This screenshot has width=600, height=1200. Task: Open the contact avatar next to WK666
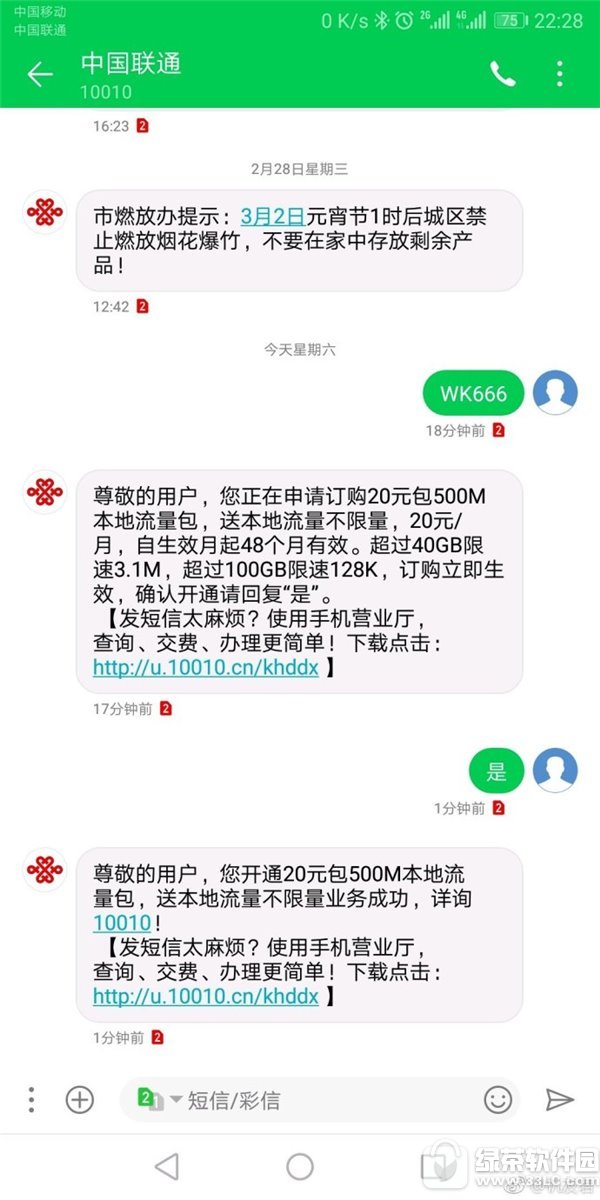pos(555,392)
